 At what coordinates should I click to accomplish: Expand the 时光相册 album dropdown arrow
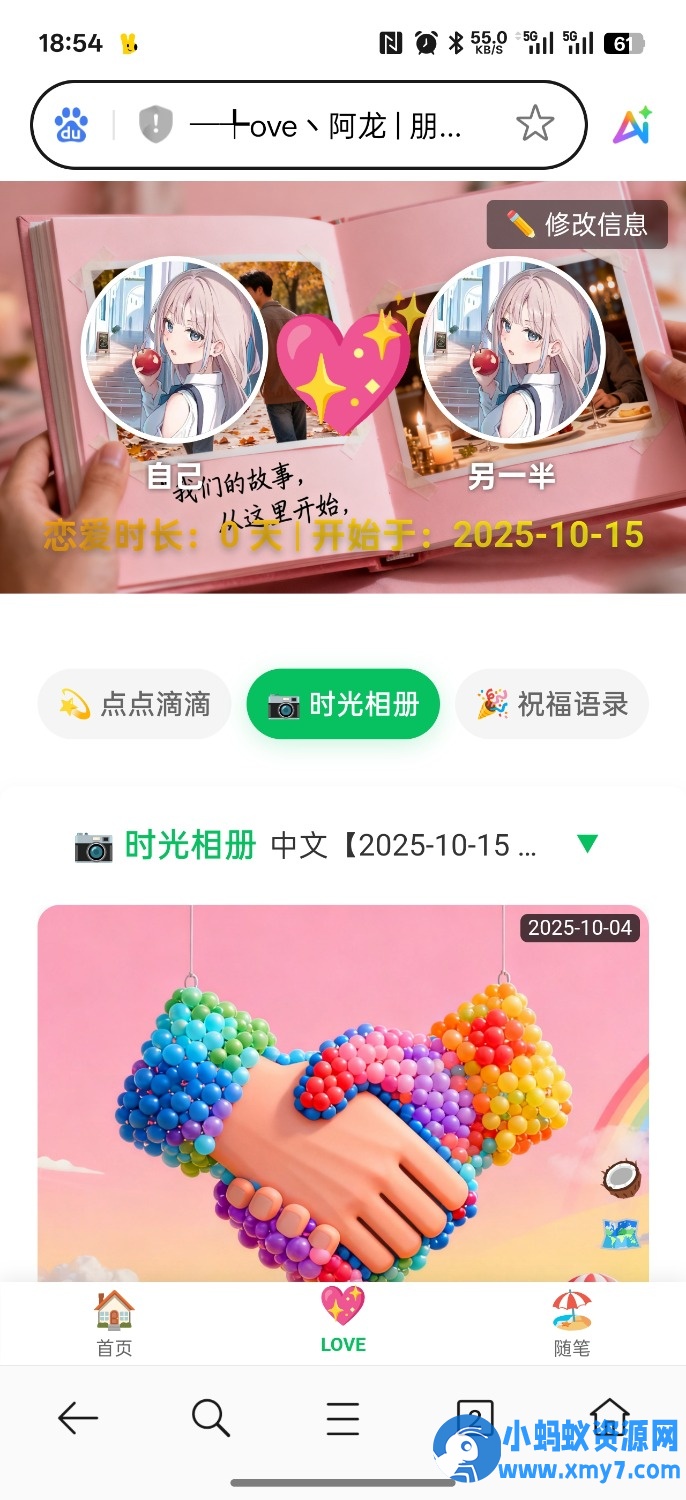pyautogui.click(x=588, y=844)
